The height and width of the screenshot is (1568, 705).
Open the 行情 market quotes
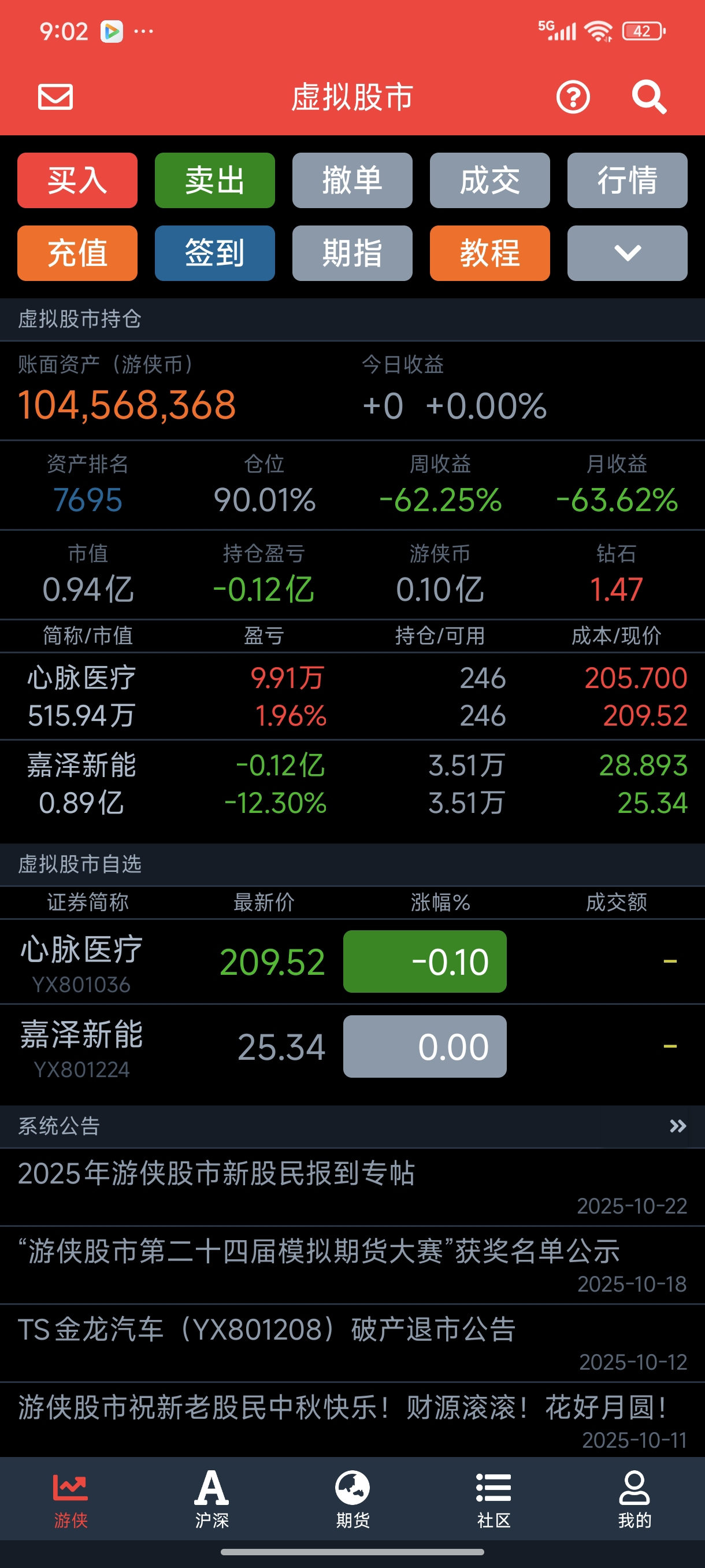click(627, 180)
